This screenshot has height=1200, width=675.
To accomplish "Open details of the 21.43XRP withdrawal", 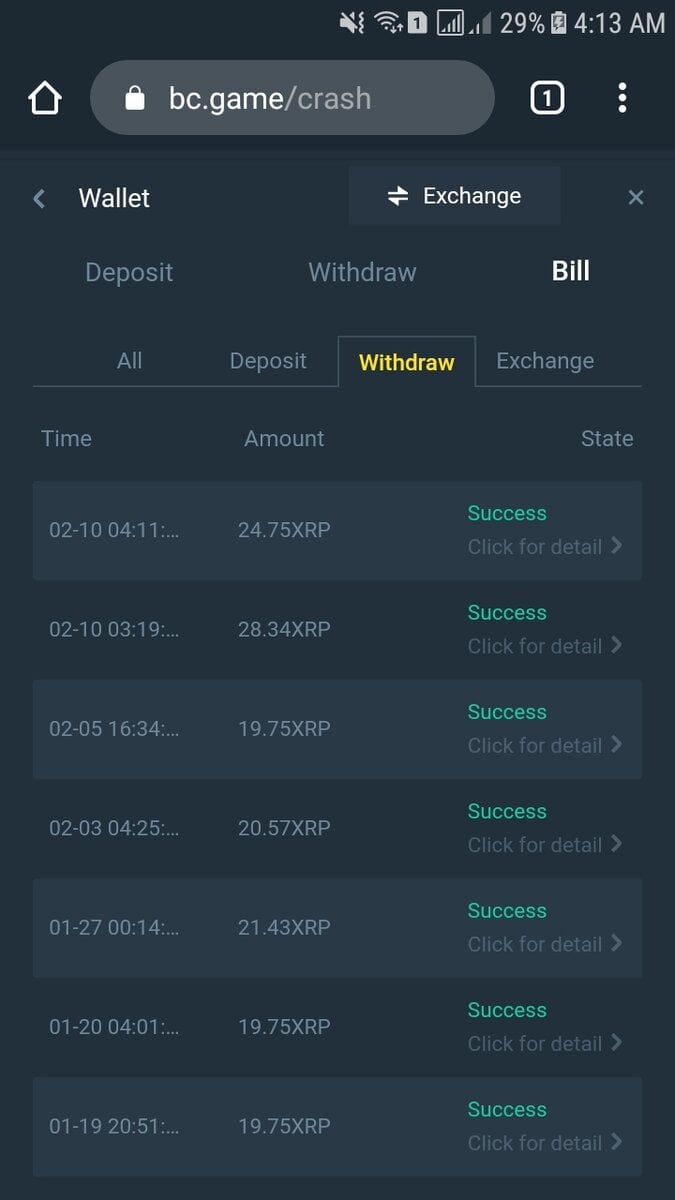I will tap(544, 944).
